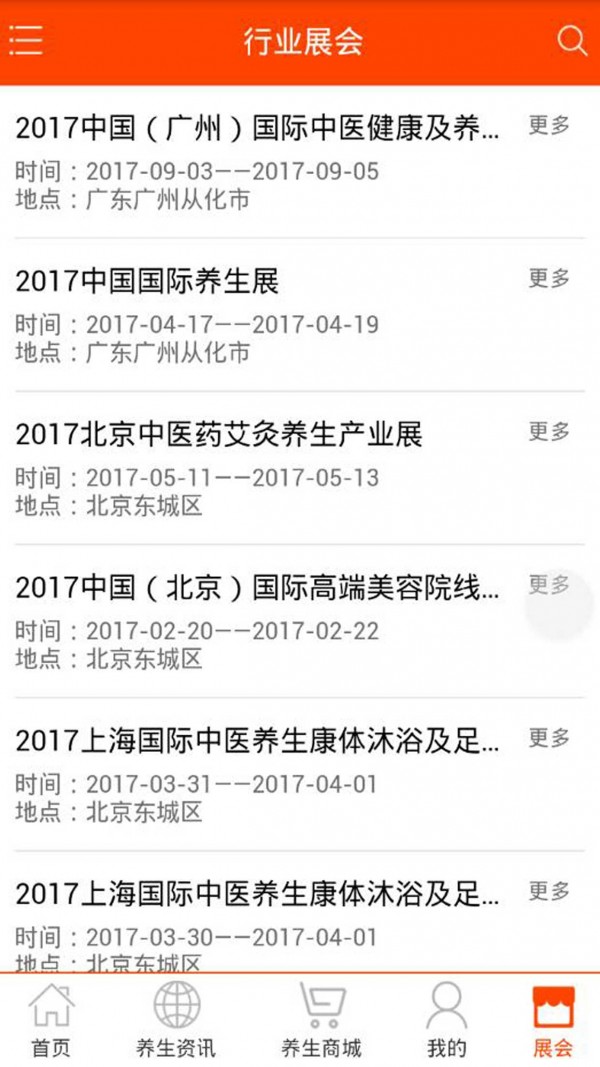The height and width of the screenshot is (1067, 600).
Task: Go to the 我的 tab
Action: (446, 1020)
